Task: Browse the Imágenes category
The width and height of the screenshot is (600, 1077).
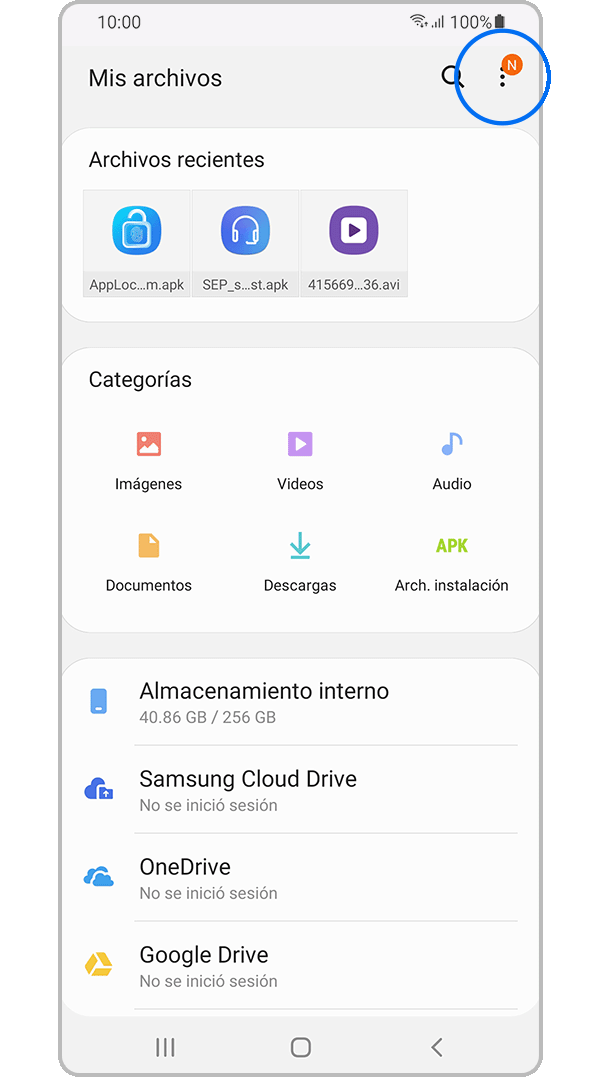Action: [x=149, y=460]
